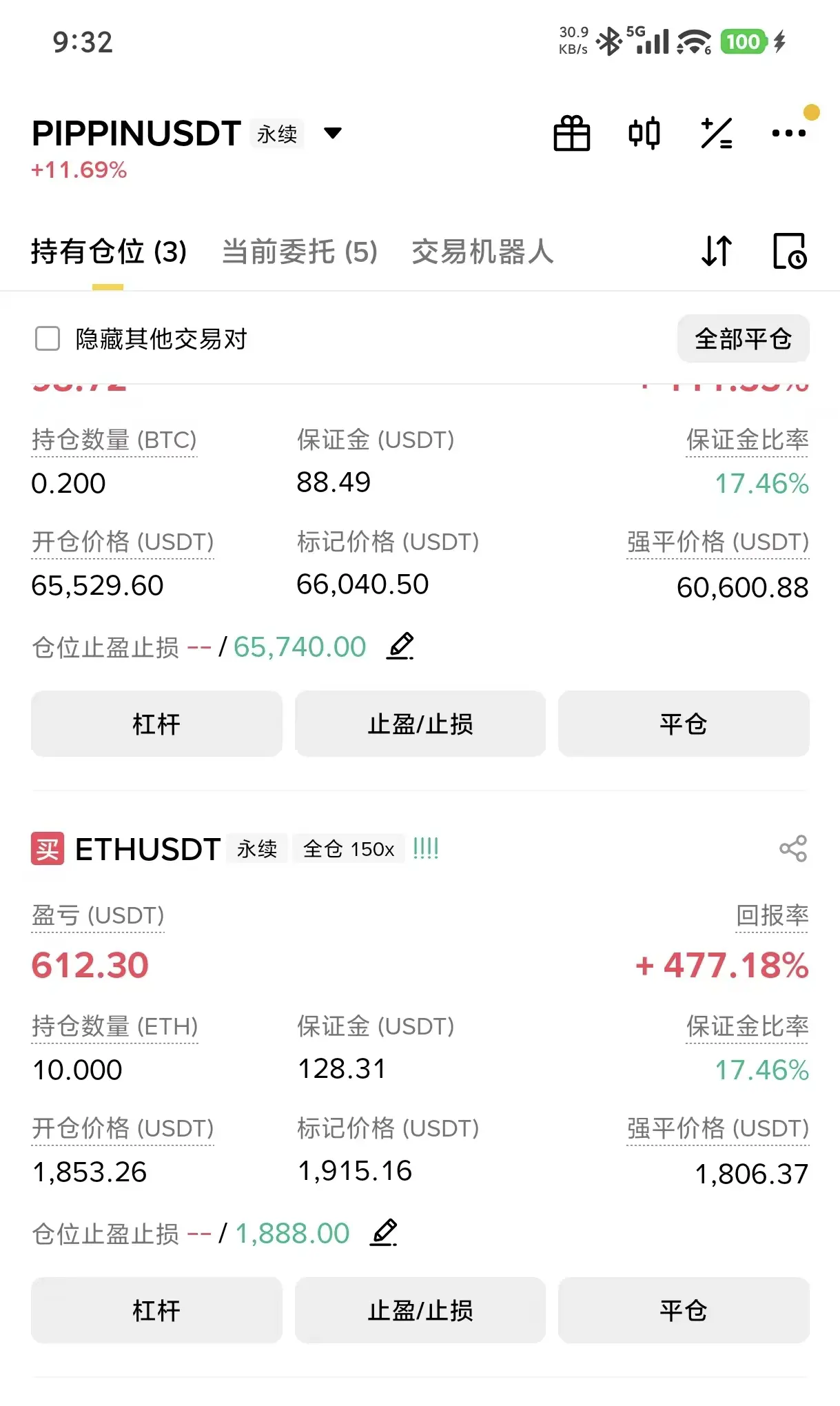The width and height of the screenshot is (840, 1406).
Task: Open the order history icon
Action: (x=789, y=251)
